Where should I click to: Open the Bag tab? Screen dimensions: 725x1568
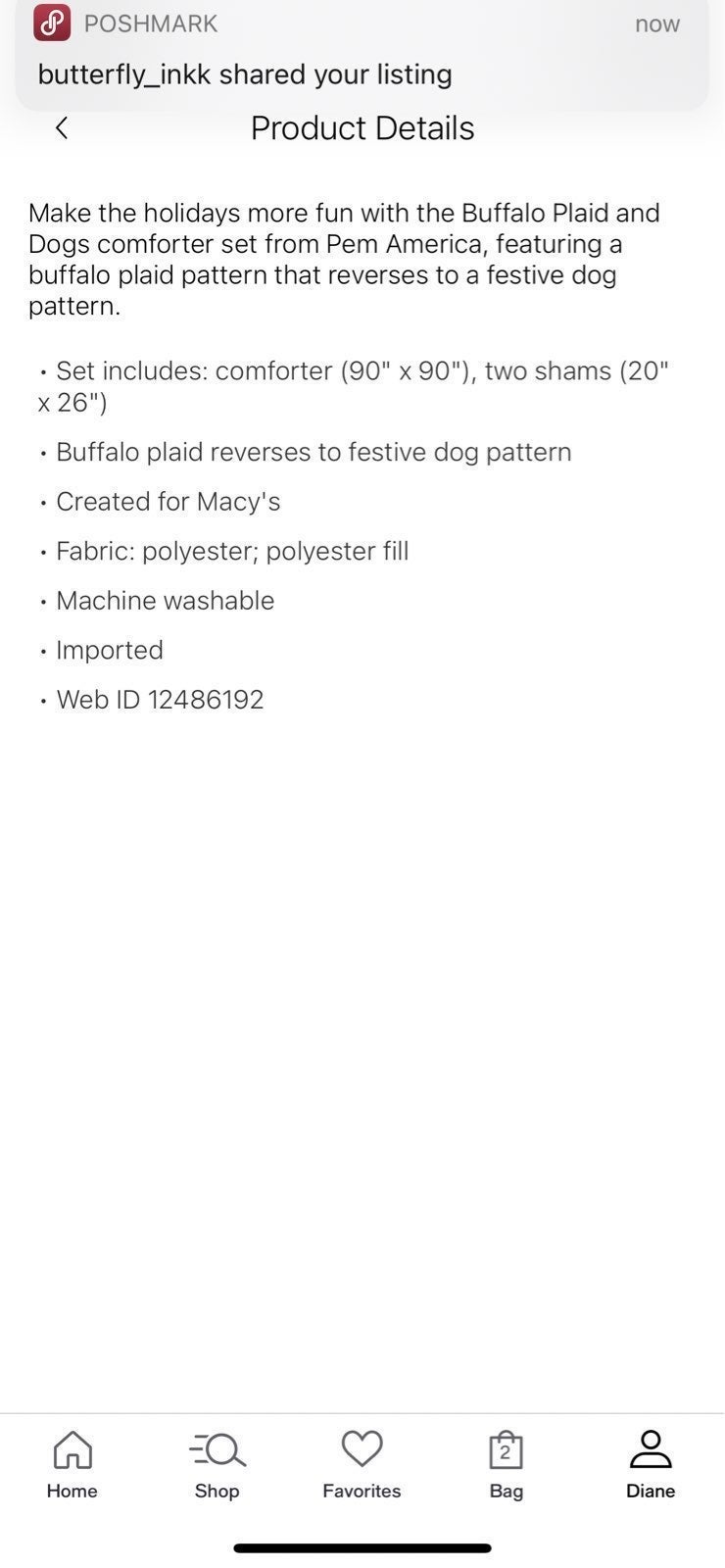coord(507,1464)
